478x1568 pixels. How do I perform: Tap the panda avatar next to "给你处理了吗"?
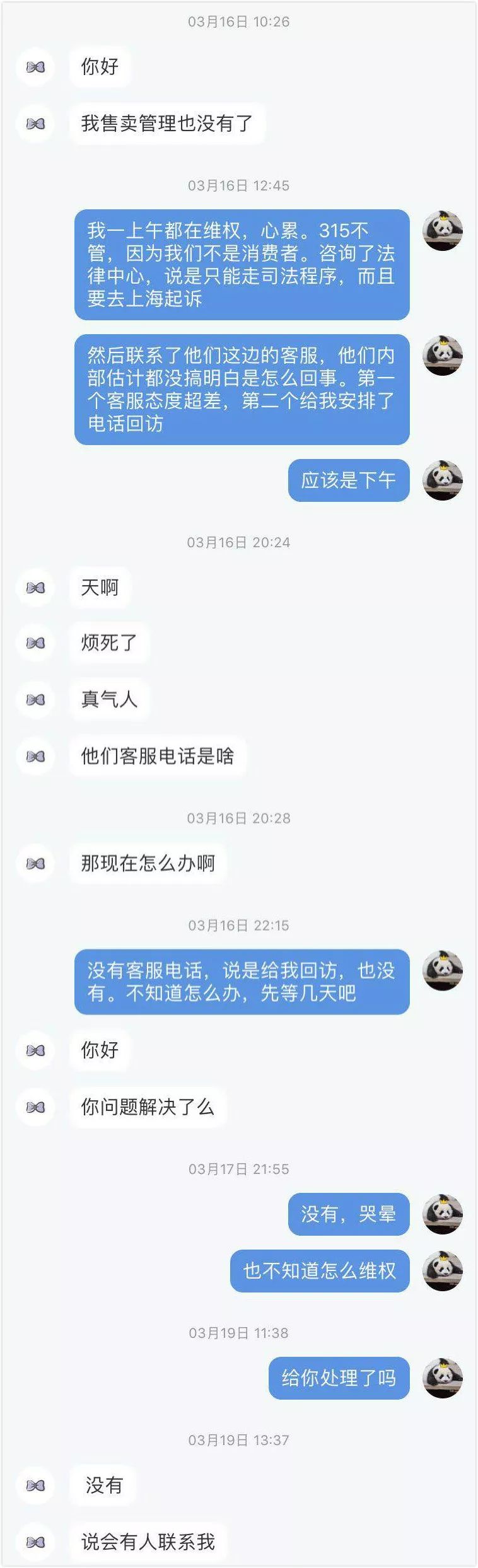pyautogui.click(x=442, y=1378)
